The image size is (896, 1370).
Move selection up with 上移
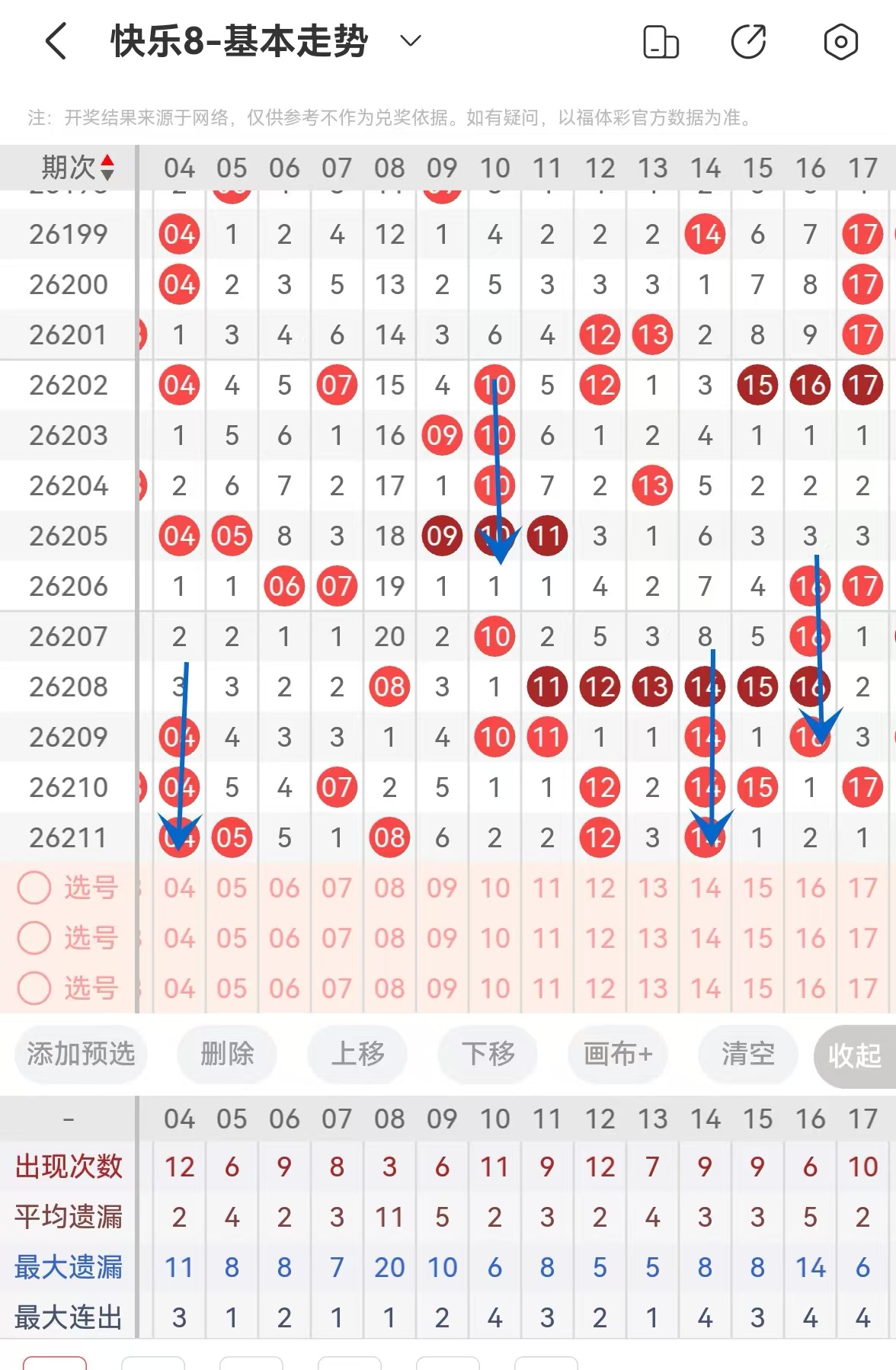[x=357, y=1054]
